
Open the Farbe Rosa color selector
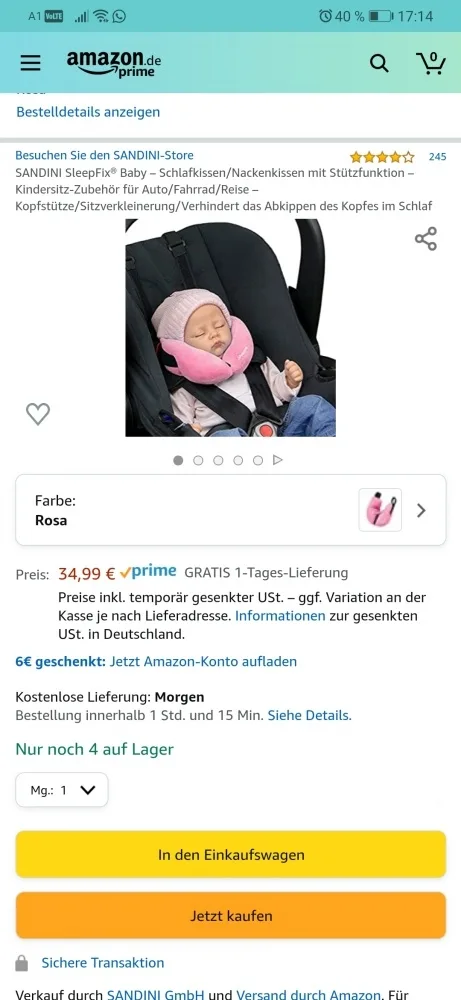click(231, 510)
